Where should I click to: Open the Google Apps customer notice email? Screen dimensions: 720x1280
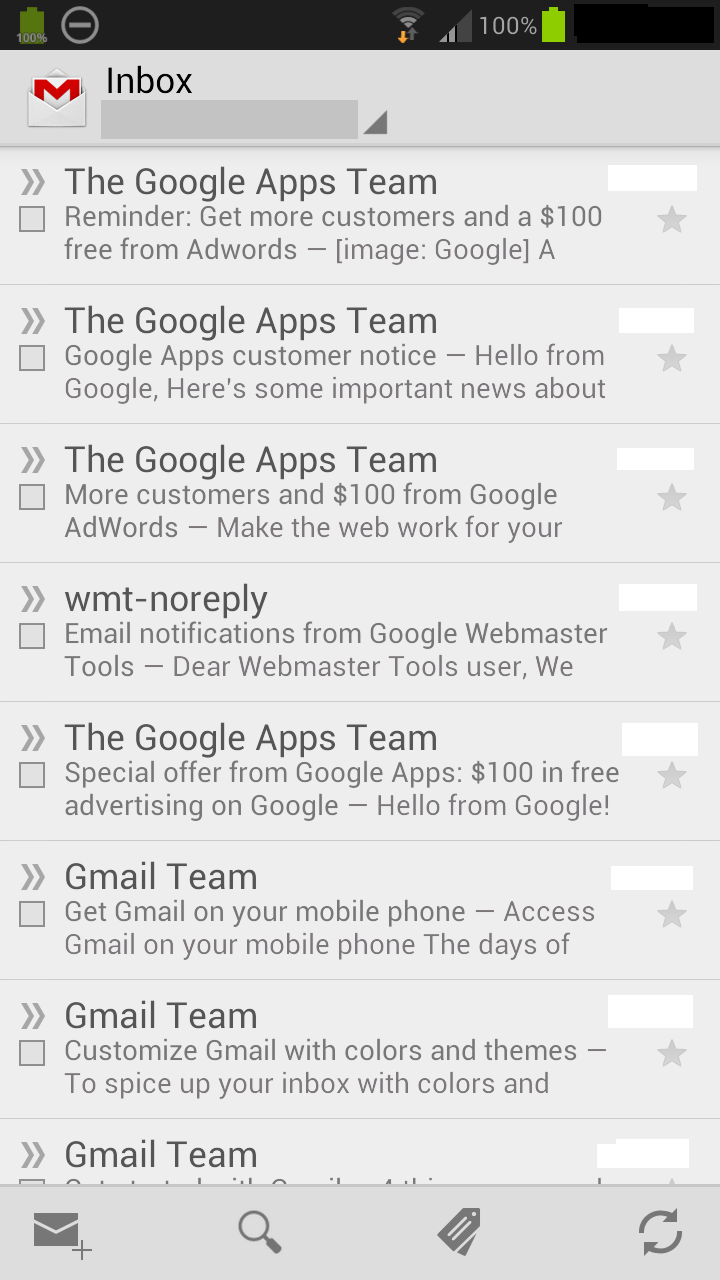[360, 354]
